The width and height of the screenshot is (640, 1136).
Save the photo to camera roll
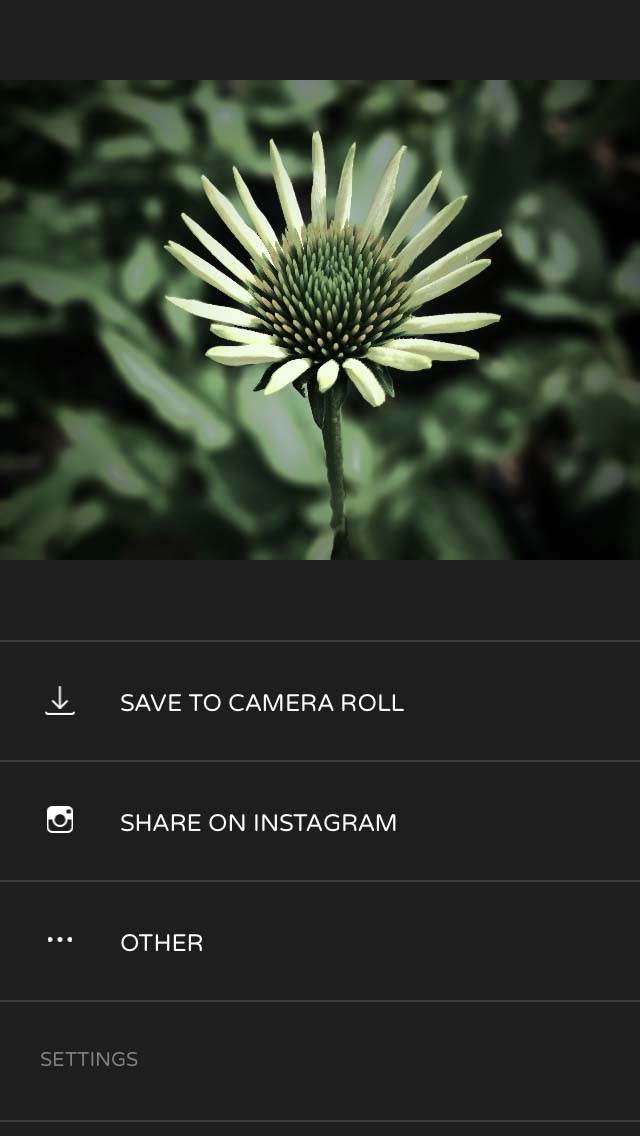point(320,701)
